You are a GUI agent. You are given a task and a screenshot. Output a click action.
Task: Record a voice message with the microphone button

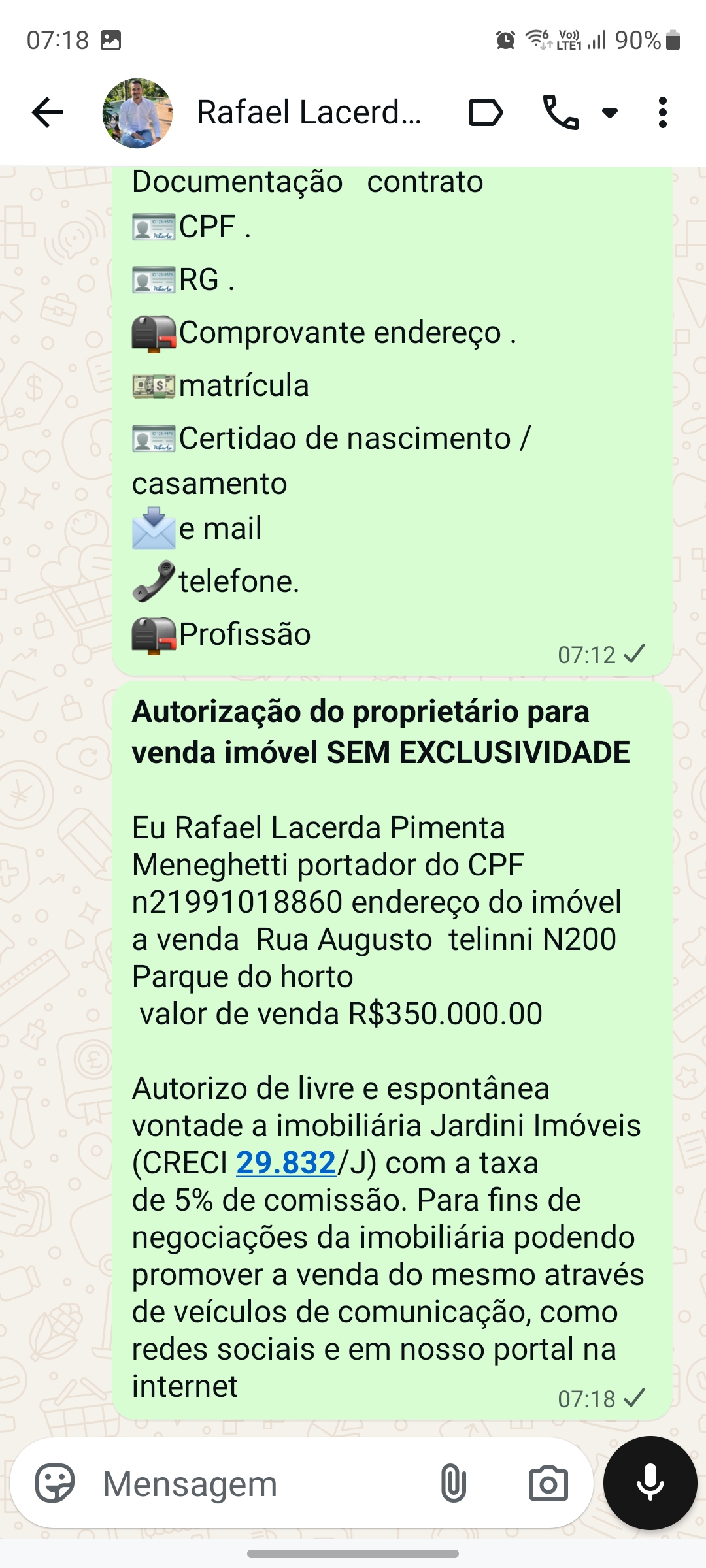(649, 1483)
